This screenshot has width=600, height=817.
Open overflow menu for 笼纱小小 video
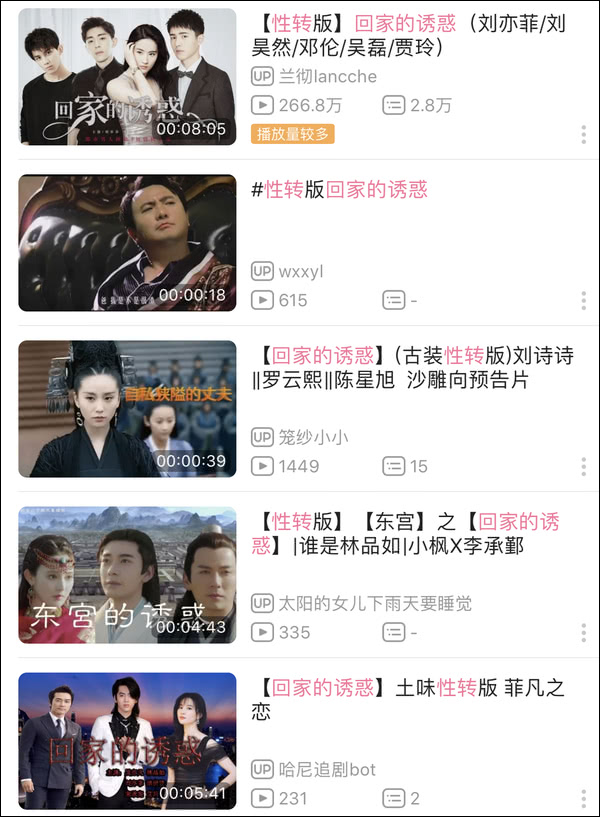(584, 467)
